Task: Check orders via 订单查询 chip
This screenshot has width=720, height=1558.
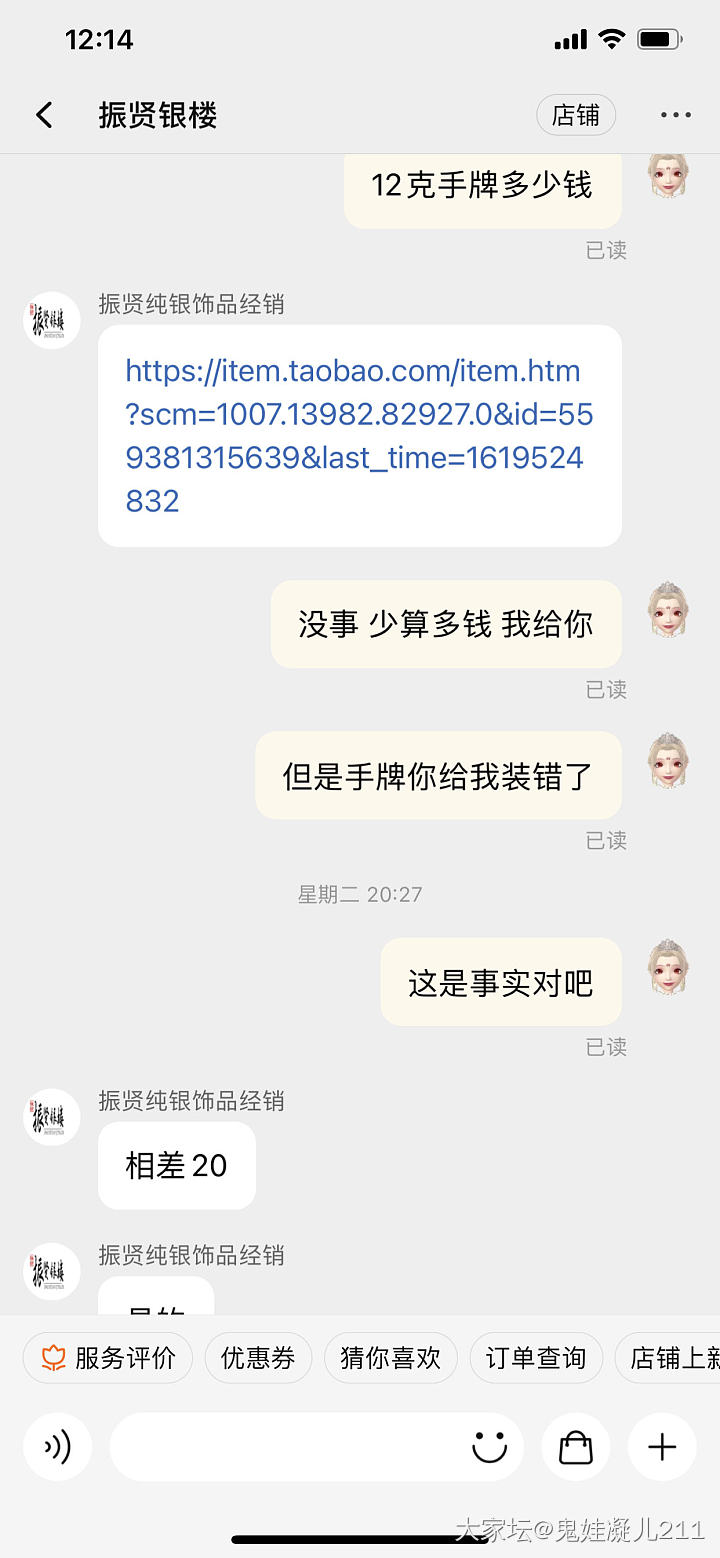Action: click(x=536, y=1358)
